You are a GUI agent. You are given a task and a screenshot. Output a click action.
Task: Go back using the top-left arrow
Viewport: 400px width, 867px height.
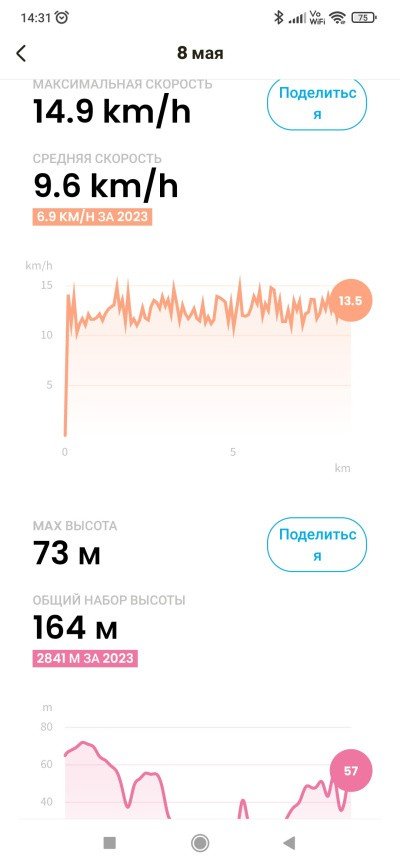coord(21,54)
